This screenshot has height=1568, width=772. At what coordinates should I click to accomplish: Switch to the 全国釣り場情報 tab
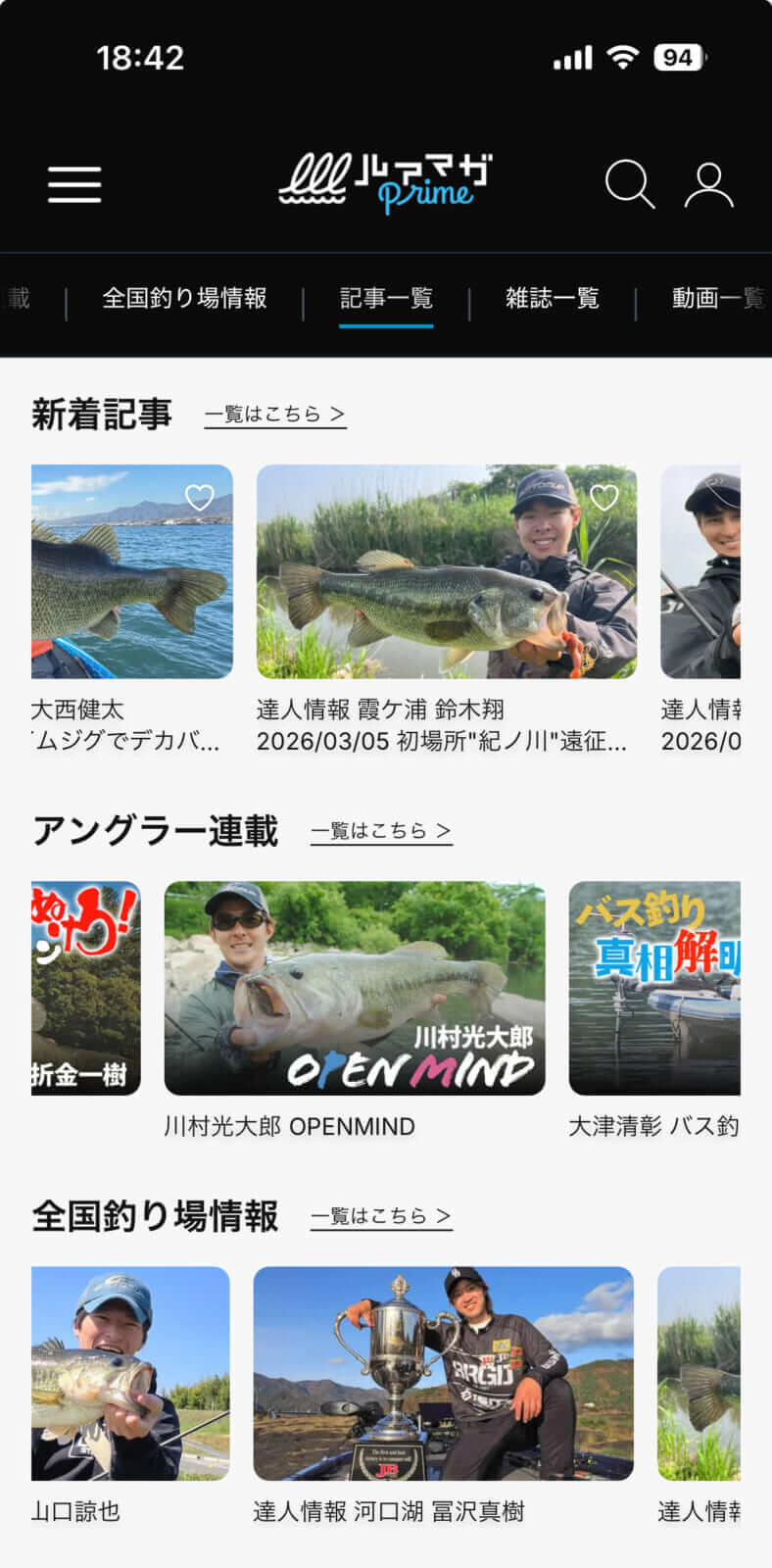tap(184, 299)
